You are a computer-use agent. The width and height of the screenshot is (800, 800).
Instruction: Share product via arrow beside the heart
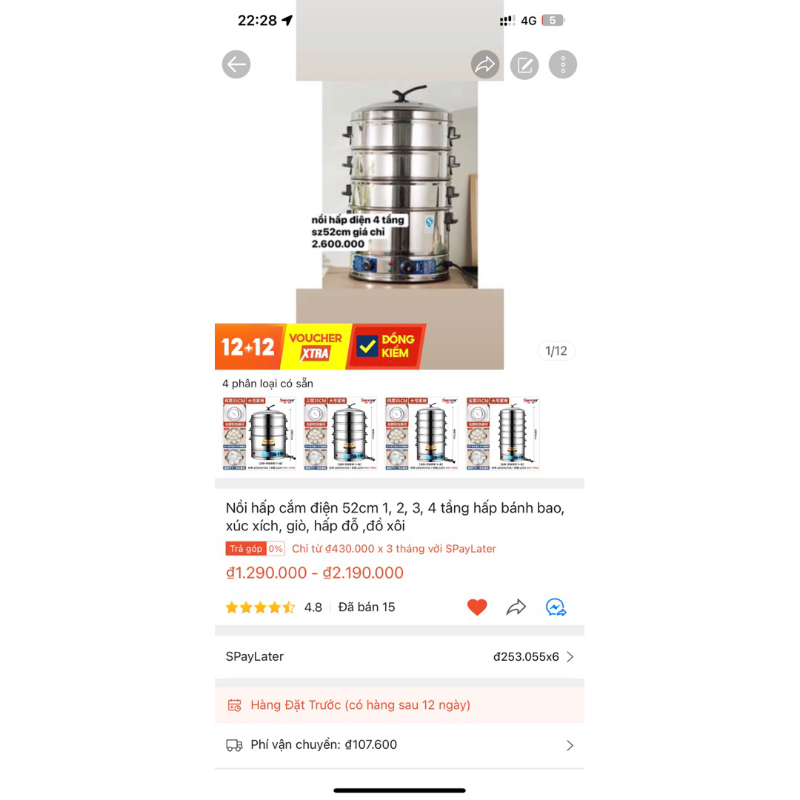[x=516, y=607]
